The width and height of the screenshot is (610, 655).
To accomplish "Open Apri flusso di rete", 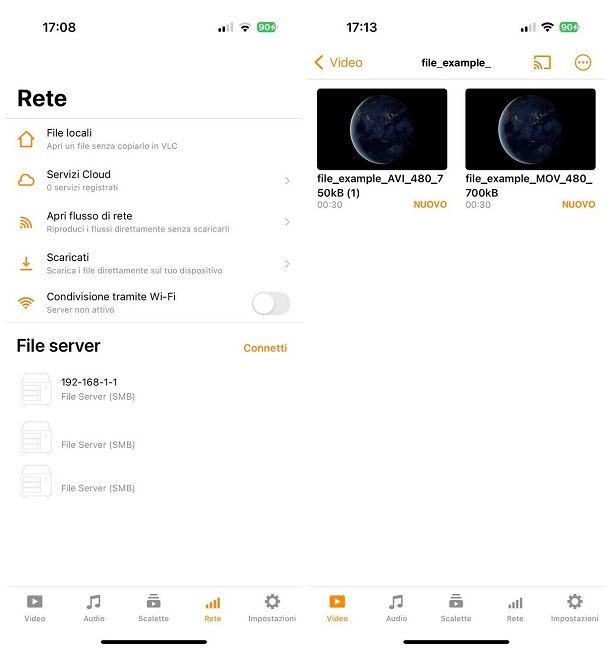I will 150,222.
